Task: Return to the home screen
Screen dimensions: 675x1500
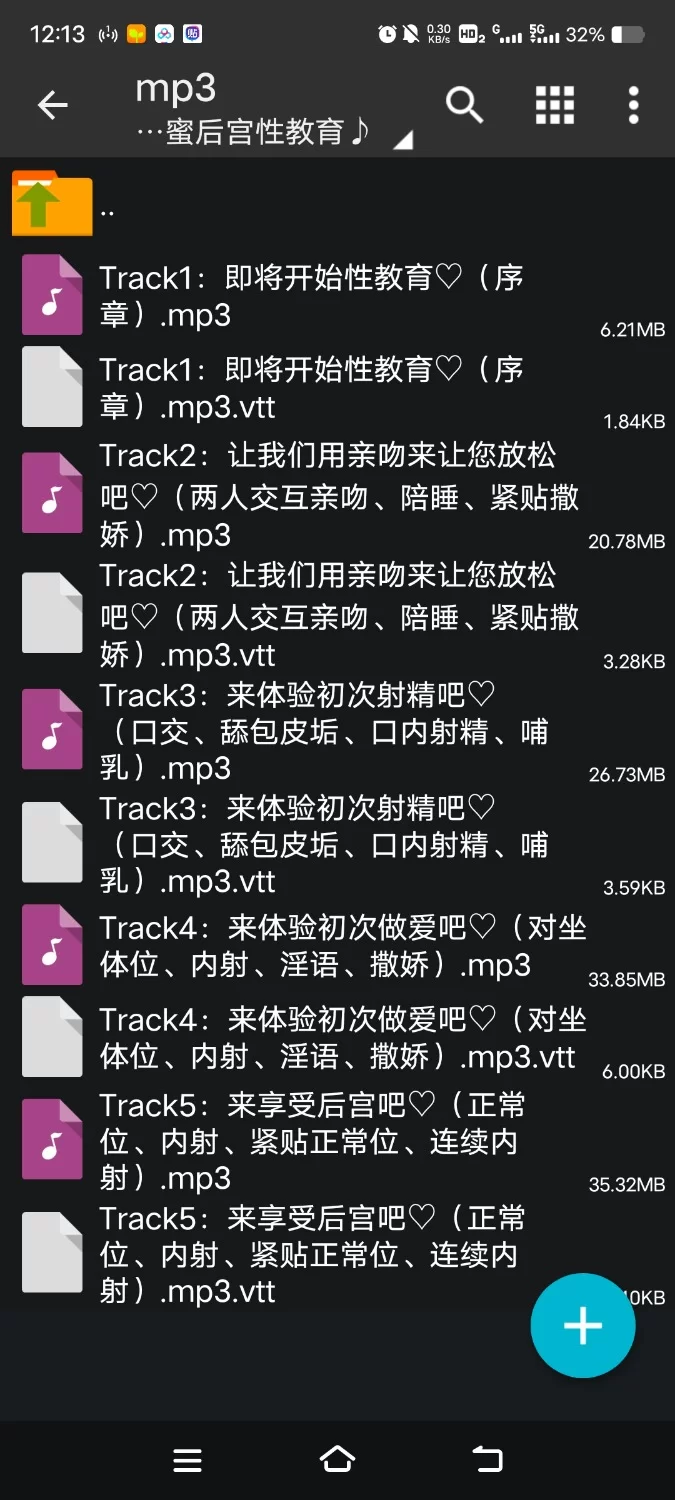Action: click(337, 1460)
